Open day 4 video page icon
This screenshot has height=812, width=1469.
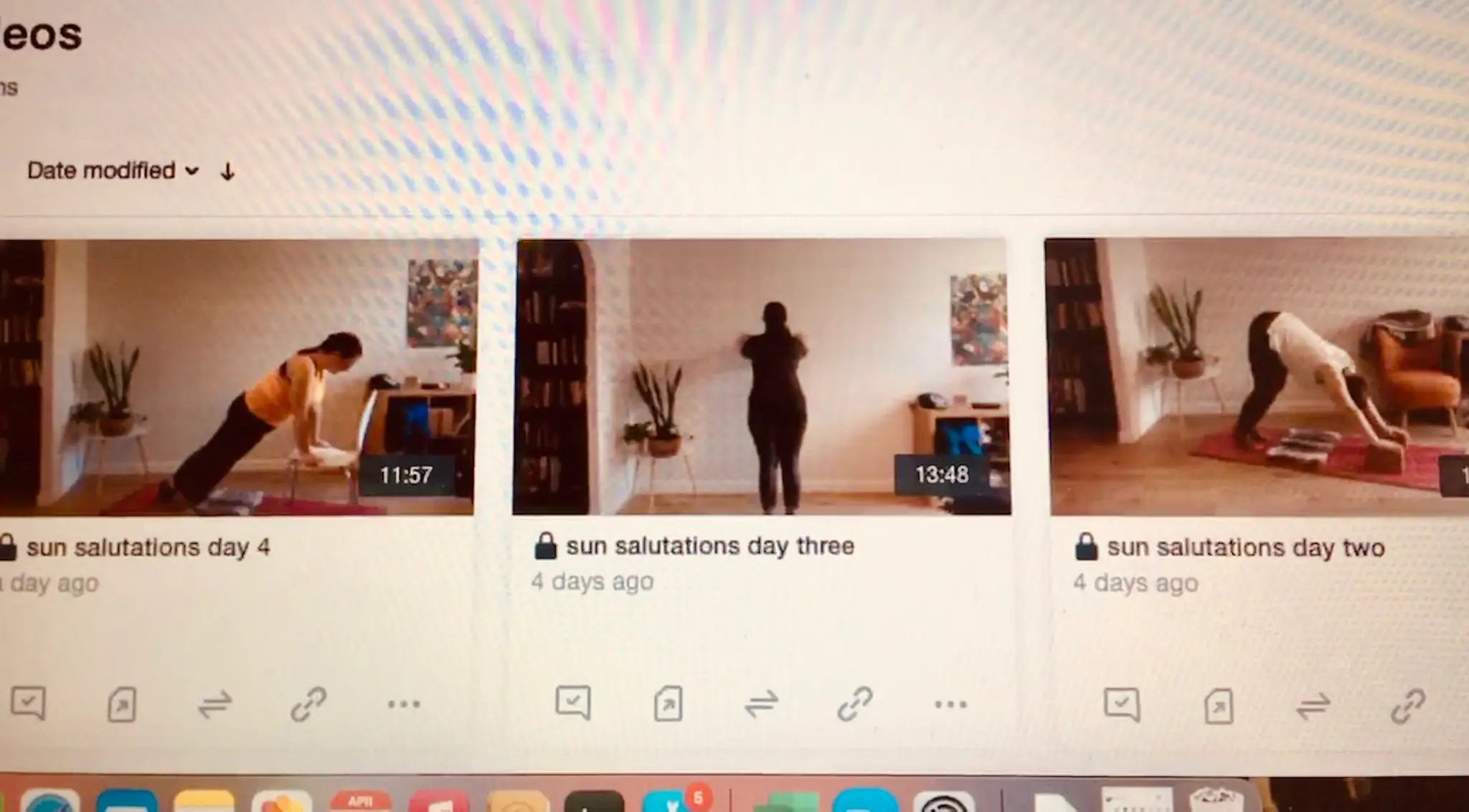122,704
